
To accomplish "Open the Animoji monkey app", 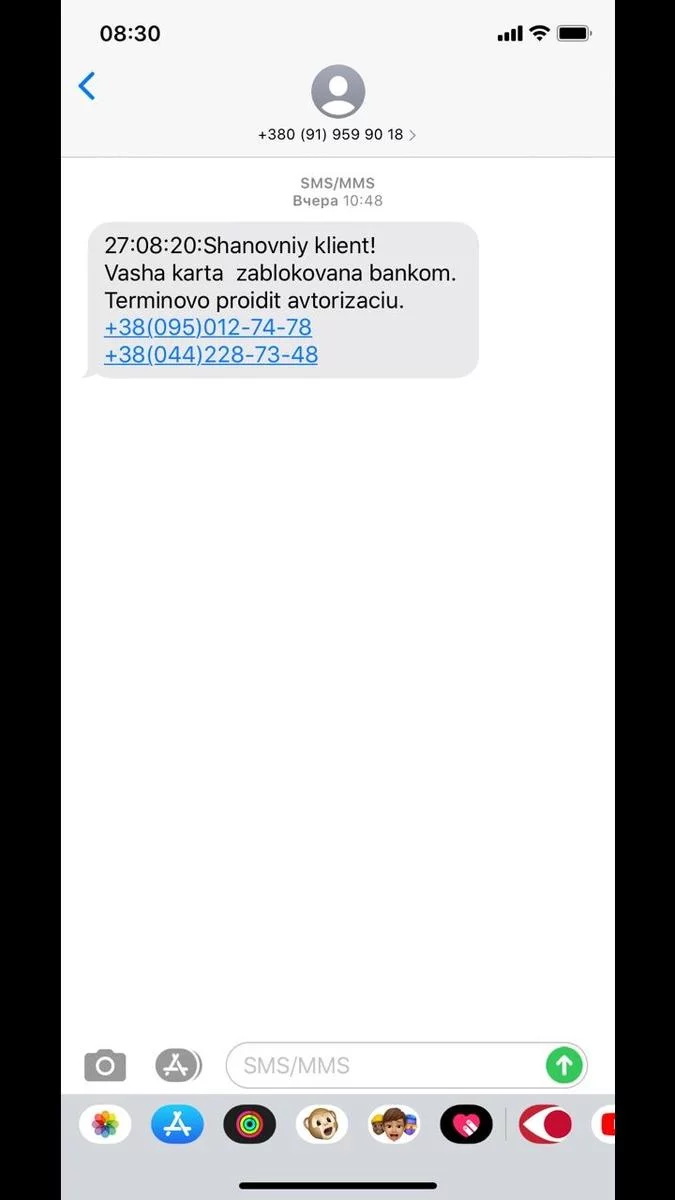I will tap(321, 1125).
